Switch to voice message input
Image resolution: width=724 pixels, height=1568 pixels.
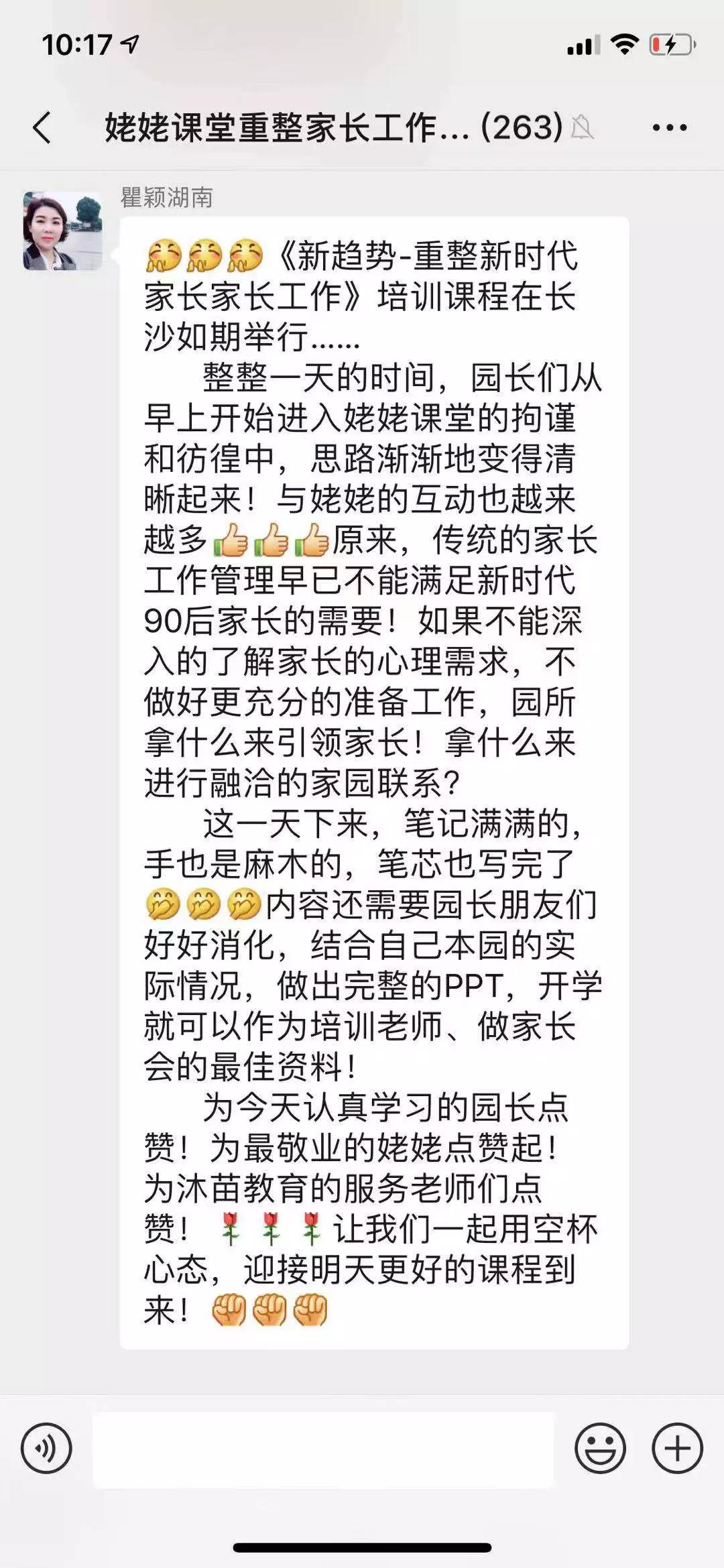pos(46,1449)
